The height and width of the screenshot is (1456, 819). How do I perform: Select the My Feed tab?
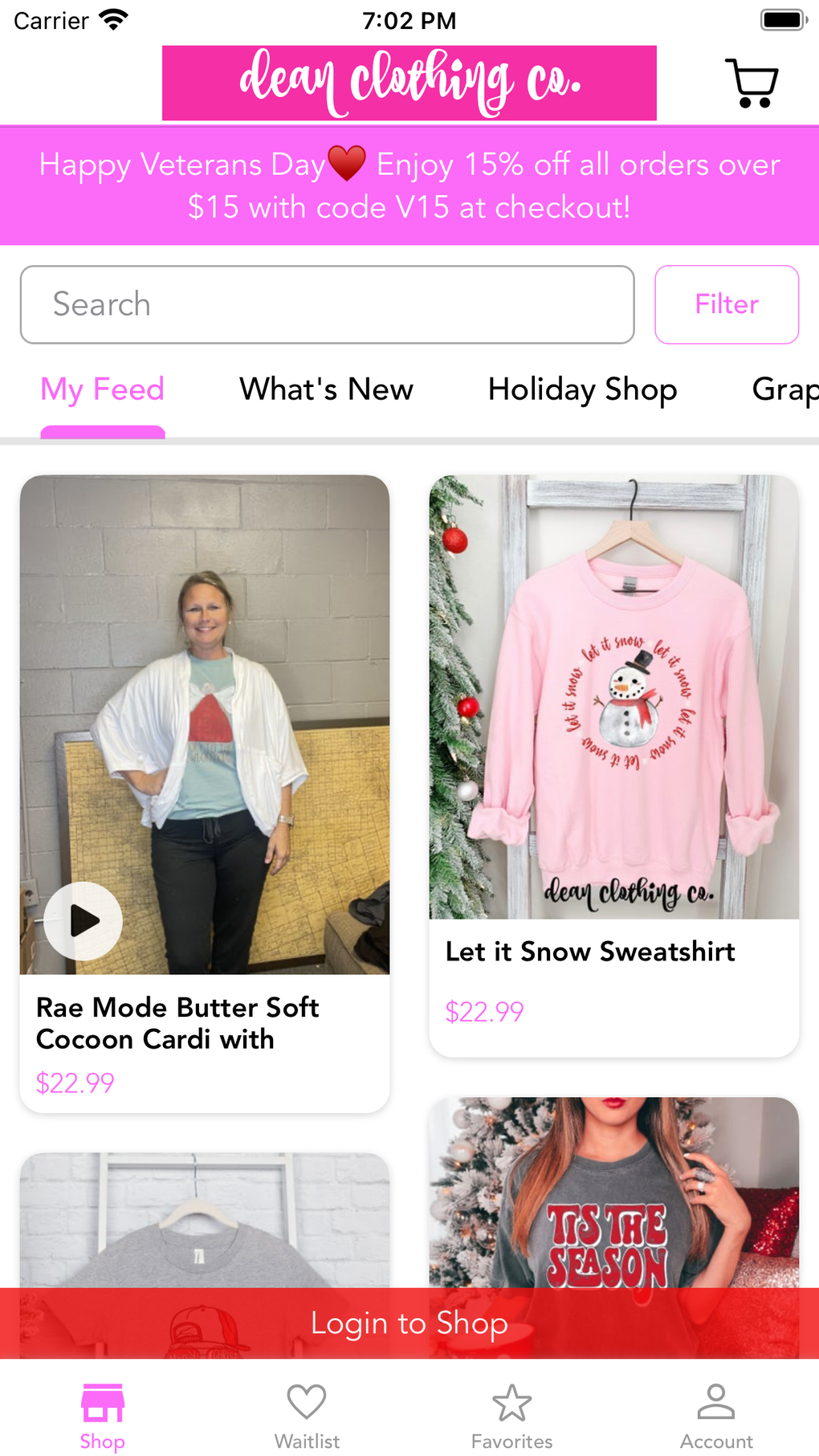(102, 389)
